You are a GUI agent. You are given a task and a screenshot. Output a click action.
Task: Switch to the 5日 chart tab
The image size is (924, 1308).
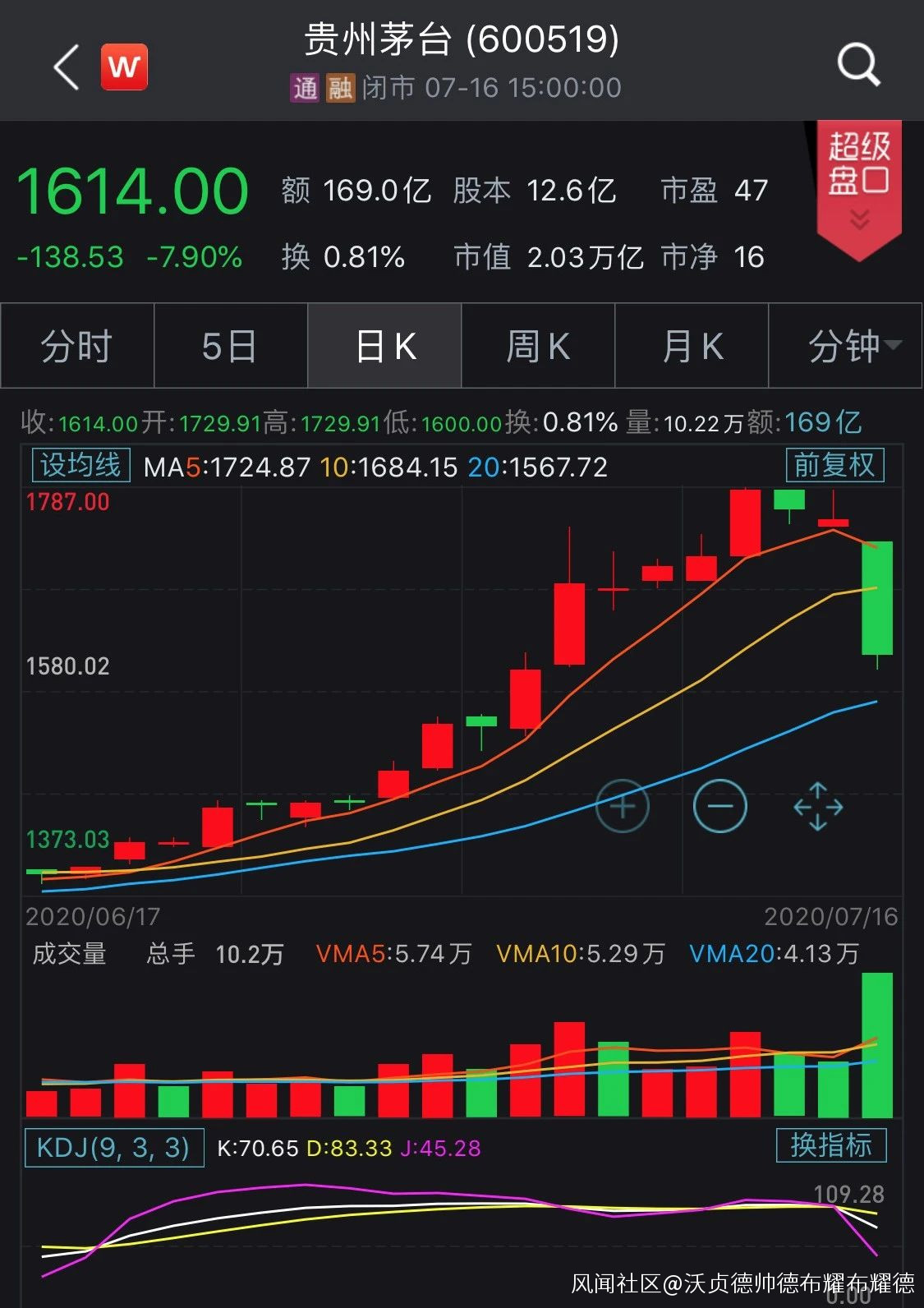230,346
